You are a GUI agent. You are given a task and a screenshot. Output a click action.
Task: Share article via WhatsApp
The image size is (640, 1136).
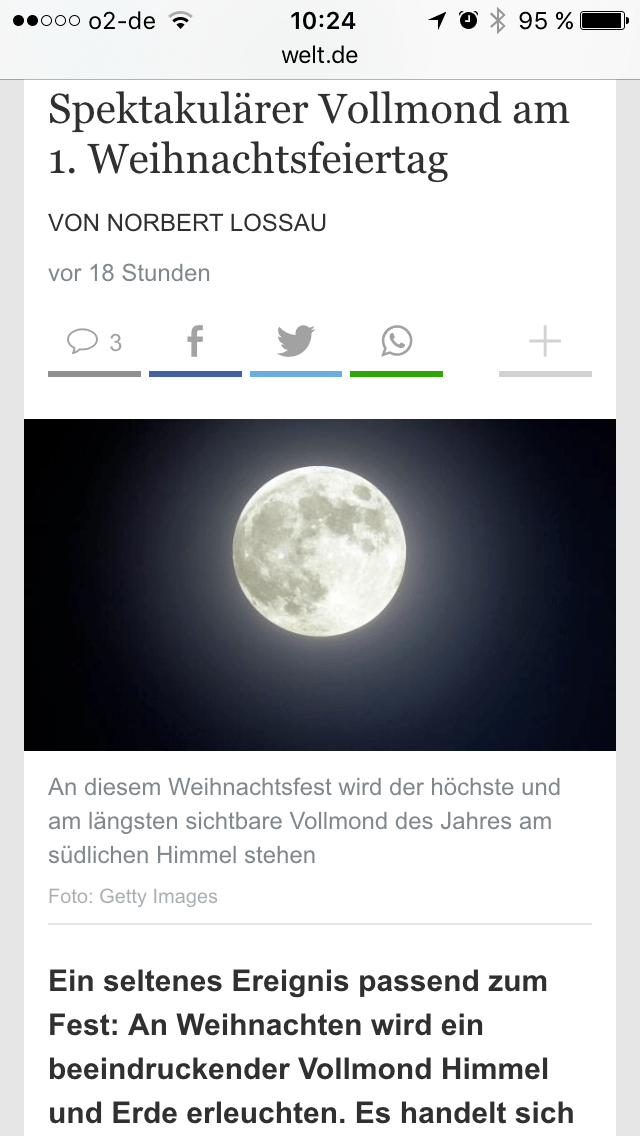(396, 343)
